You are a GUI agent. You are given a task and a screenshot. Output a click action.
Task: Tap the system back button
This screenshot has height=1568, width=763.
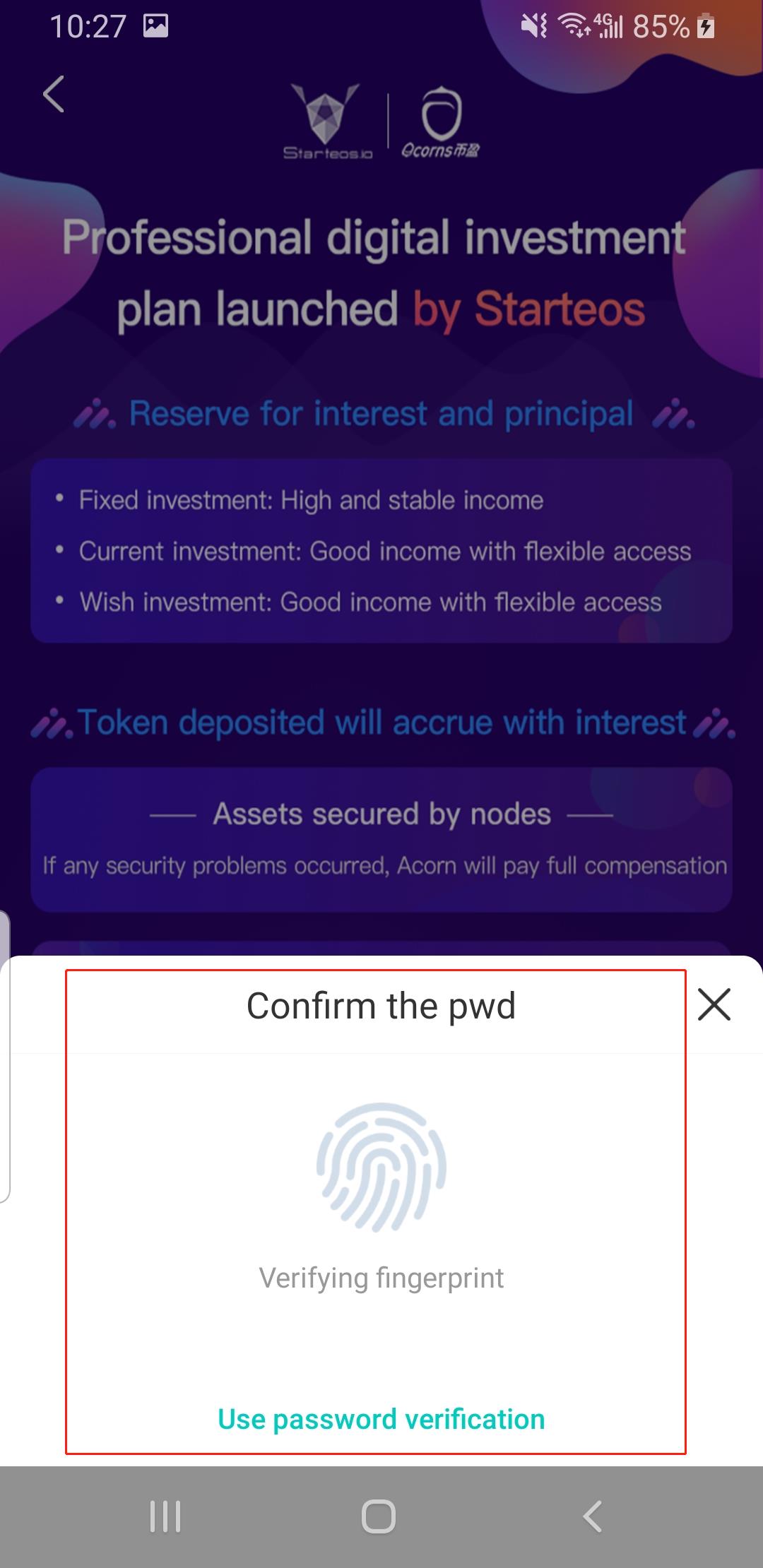[592, 1516]
